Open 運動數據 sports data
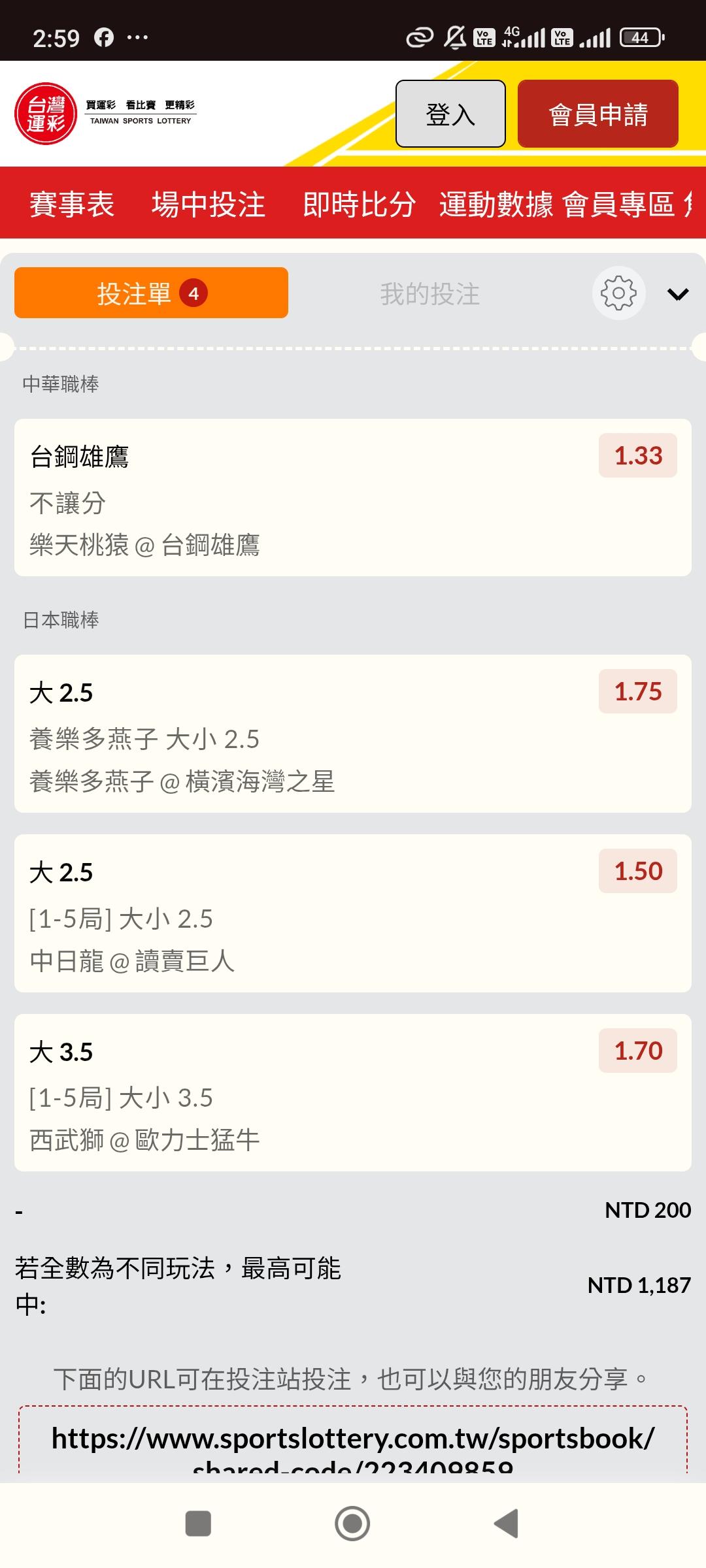Image resolution: width=706 pixels, height=1568 pixels. point(496,204)
